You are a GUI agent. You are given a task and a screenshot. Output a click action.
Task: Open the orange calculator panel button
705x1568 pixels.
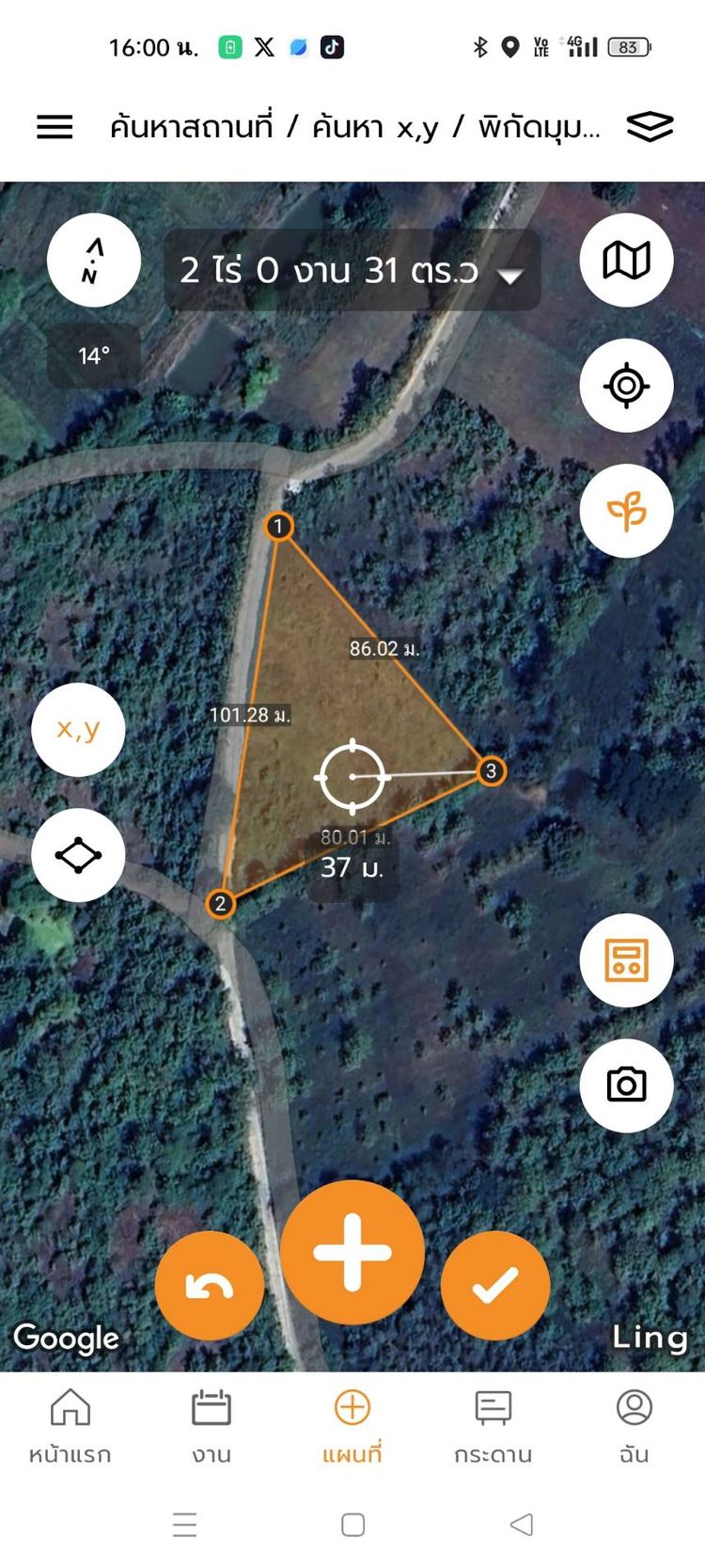626,960
